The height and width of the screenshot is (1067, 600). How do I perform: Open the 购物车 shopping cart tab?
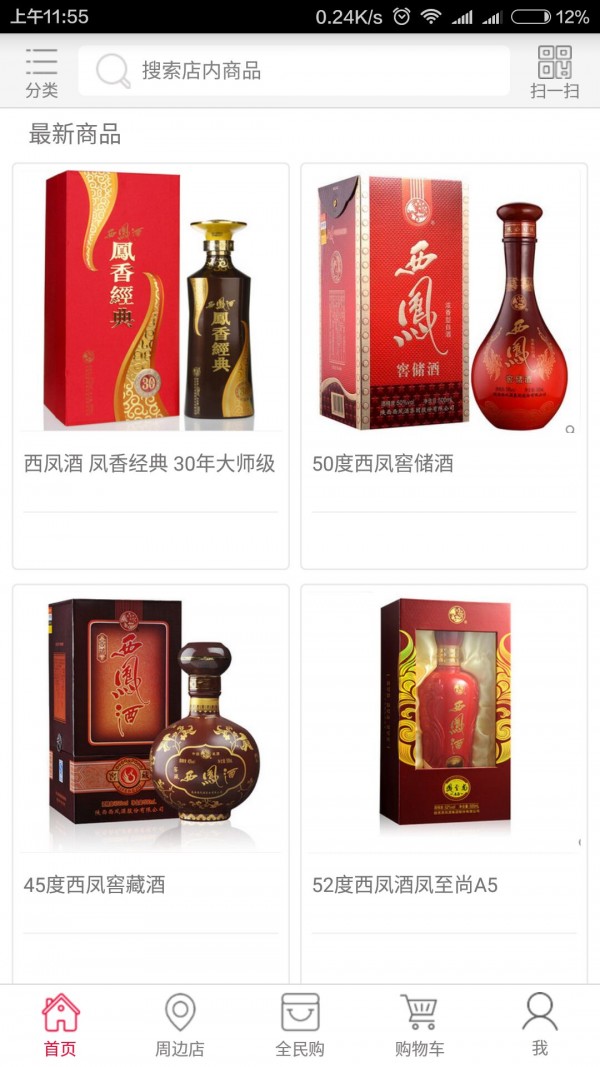420,1025
